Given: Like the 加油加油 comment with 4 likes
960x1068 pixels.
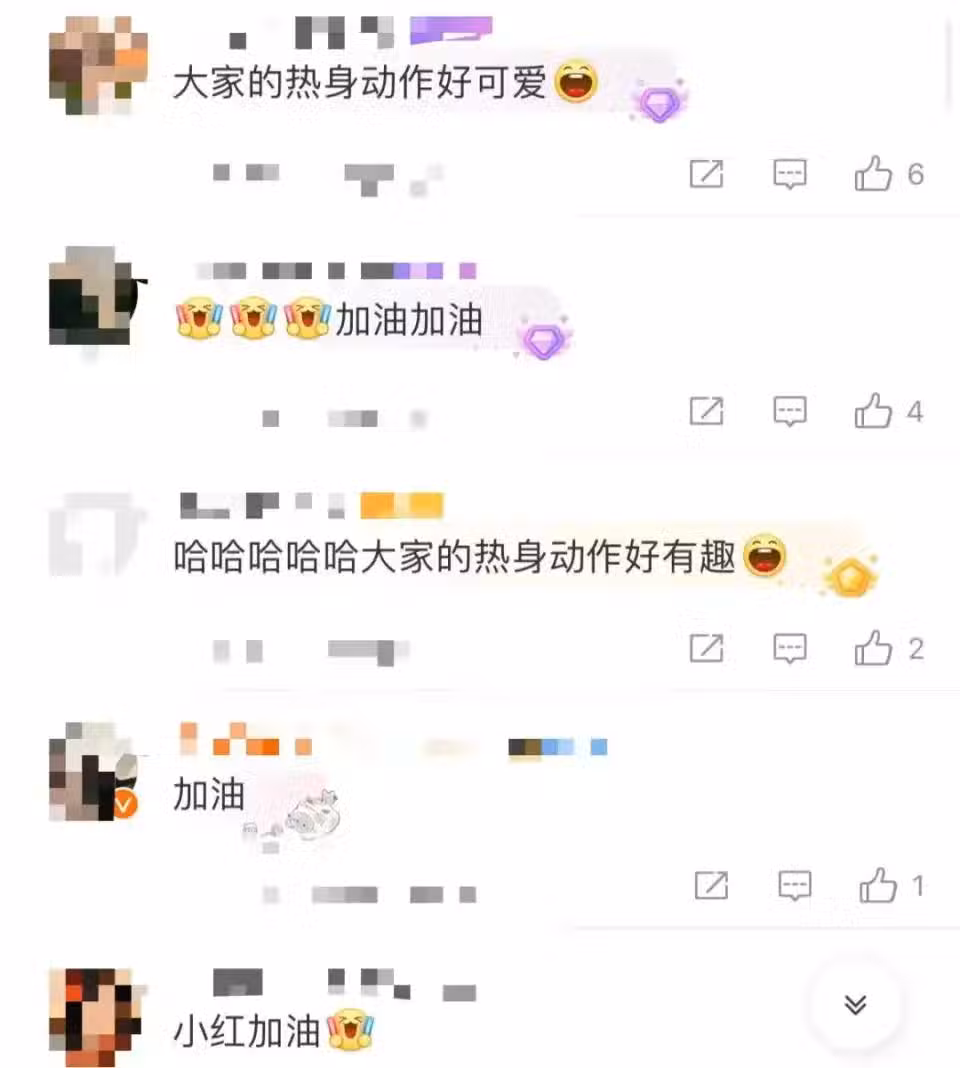Looking at the screenshot, I should click(x=873, y=411).
